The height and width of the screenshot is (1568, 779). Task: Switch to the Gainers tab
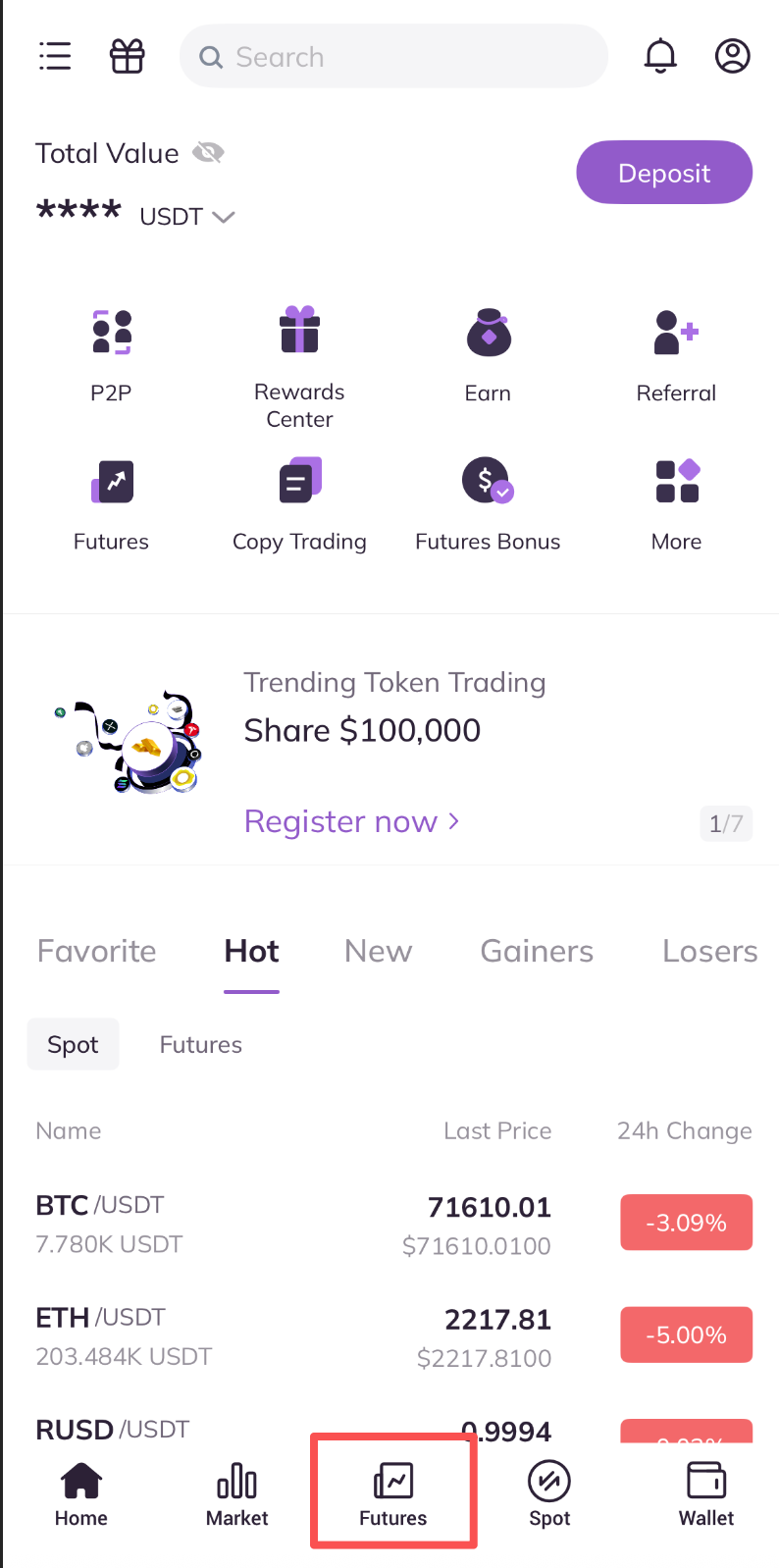point(537,951)
